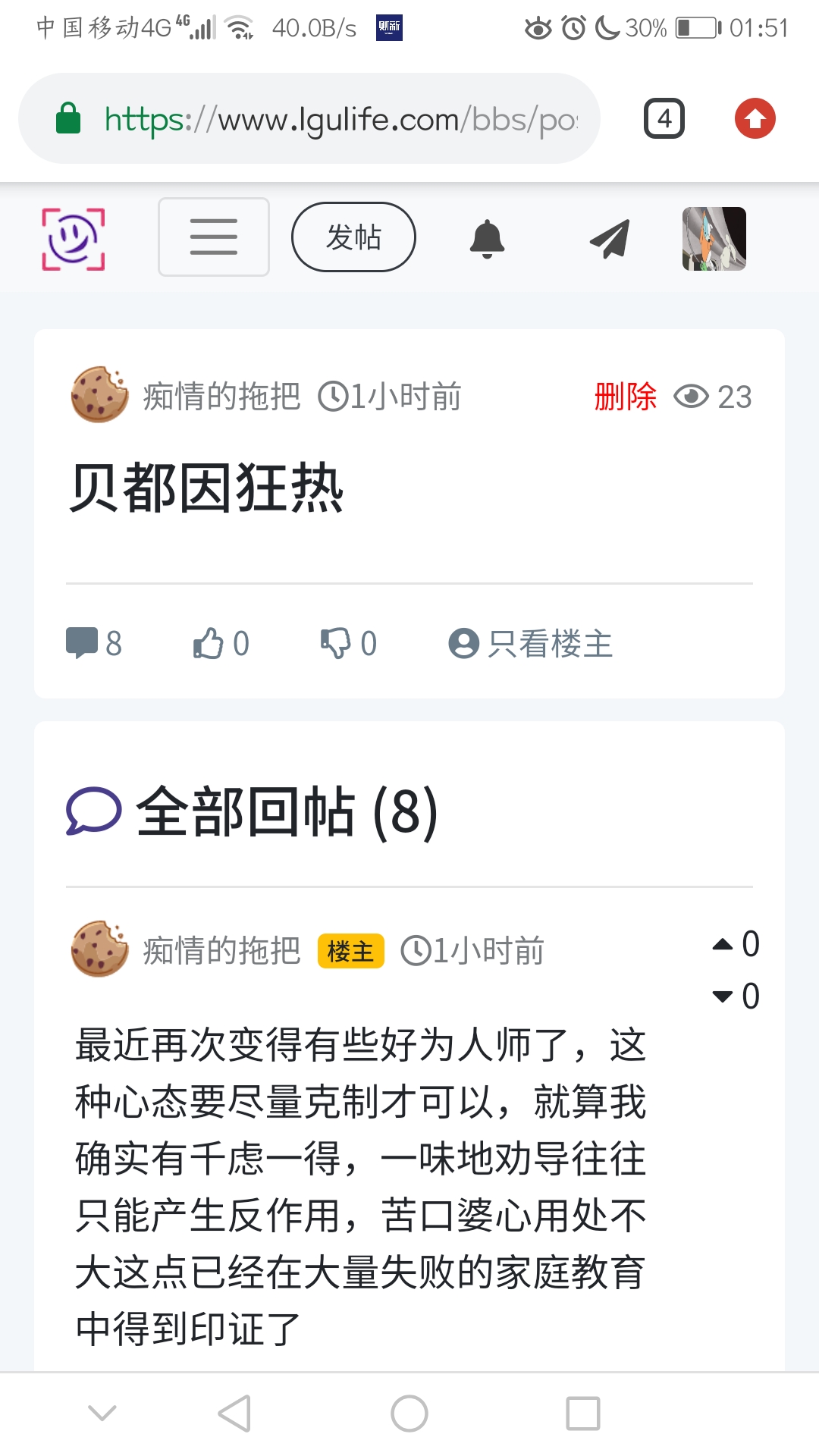Dislike the post with thumbs-down icon
Image resolution: width=819 pixels, height=1456 pixels.
coord(335,643)
